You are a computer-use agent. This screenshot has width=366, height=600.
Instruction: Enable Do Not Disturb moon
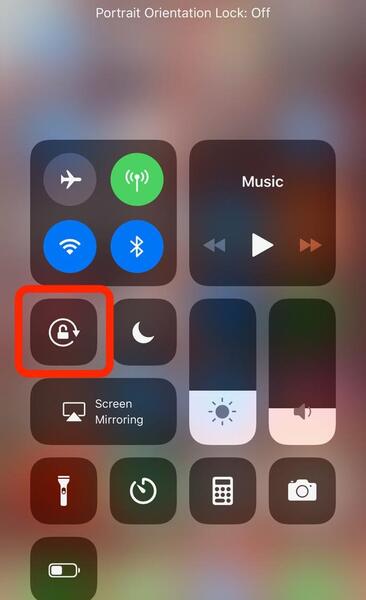coord(143,332)
